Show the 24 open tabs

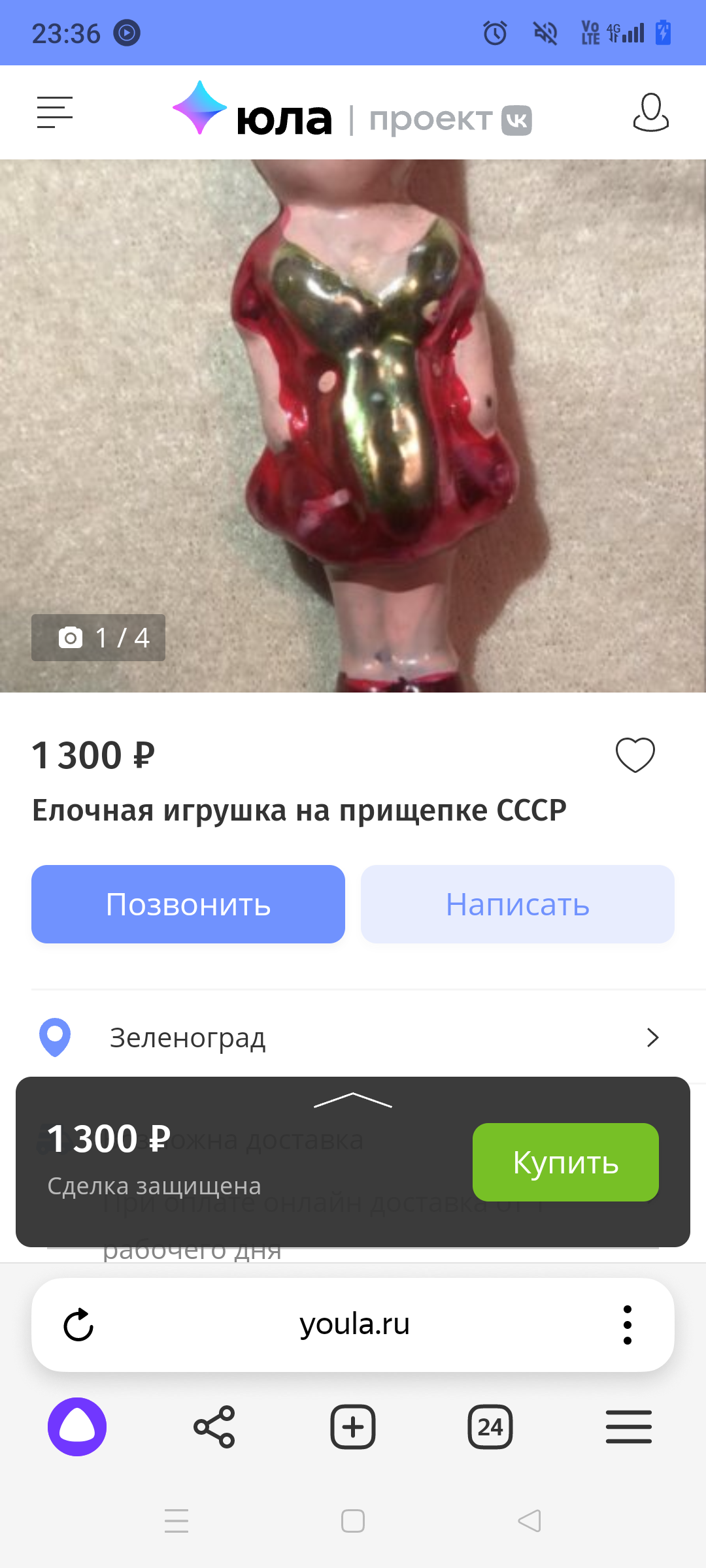490,1427
